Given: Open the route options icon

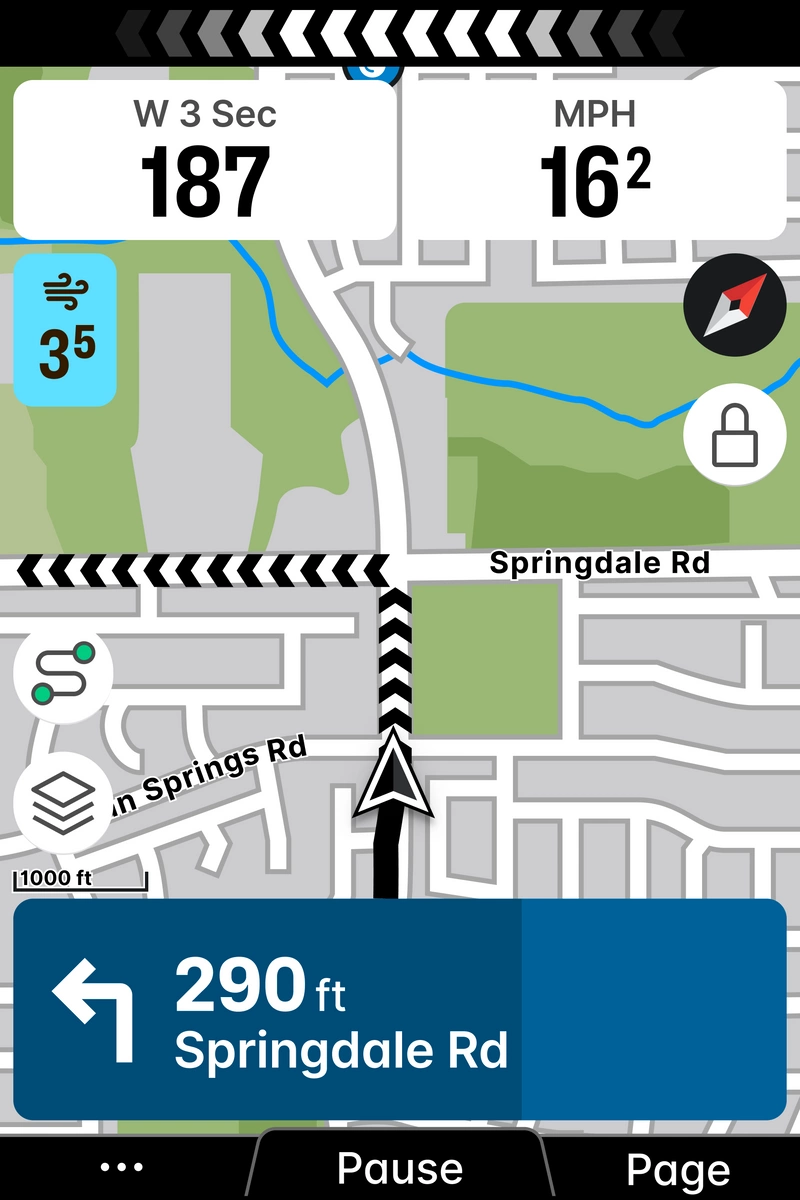Looking at the screenshot, I should tap(63, 673).
